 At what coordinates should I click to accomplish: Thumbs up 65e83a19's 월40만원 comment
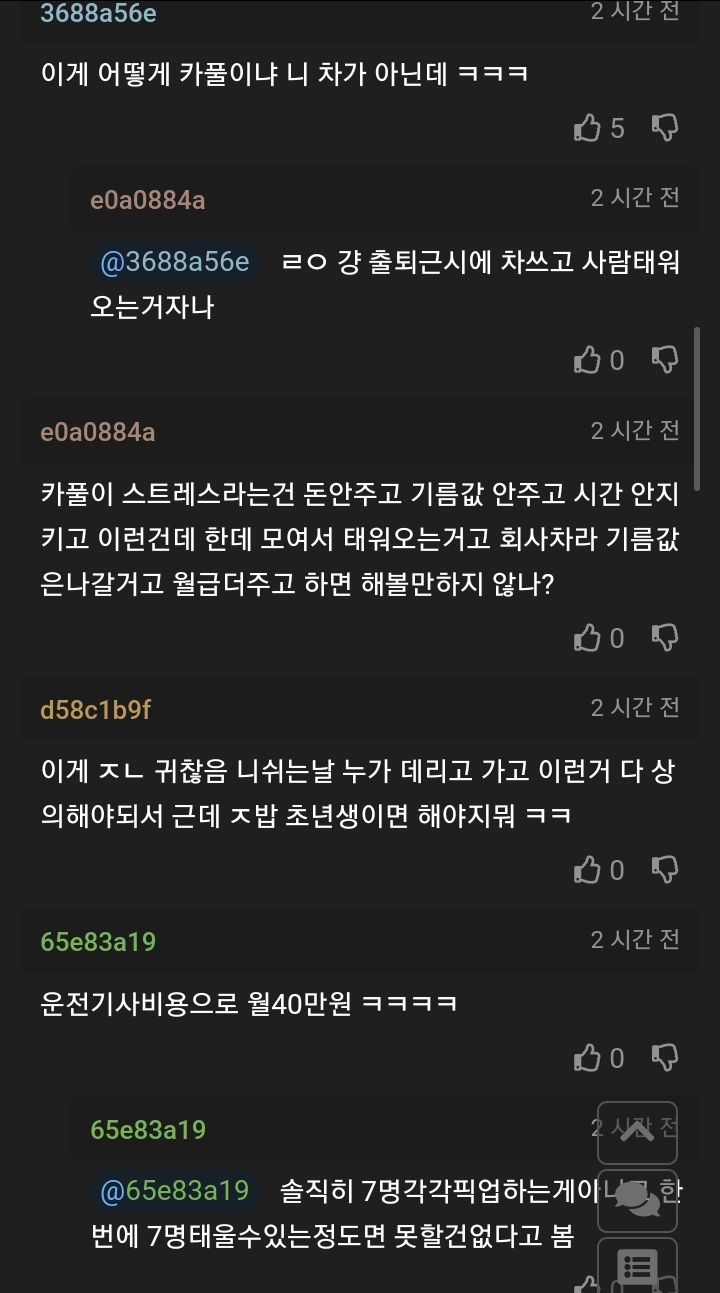[x=586, y=1057]
